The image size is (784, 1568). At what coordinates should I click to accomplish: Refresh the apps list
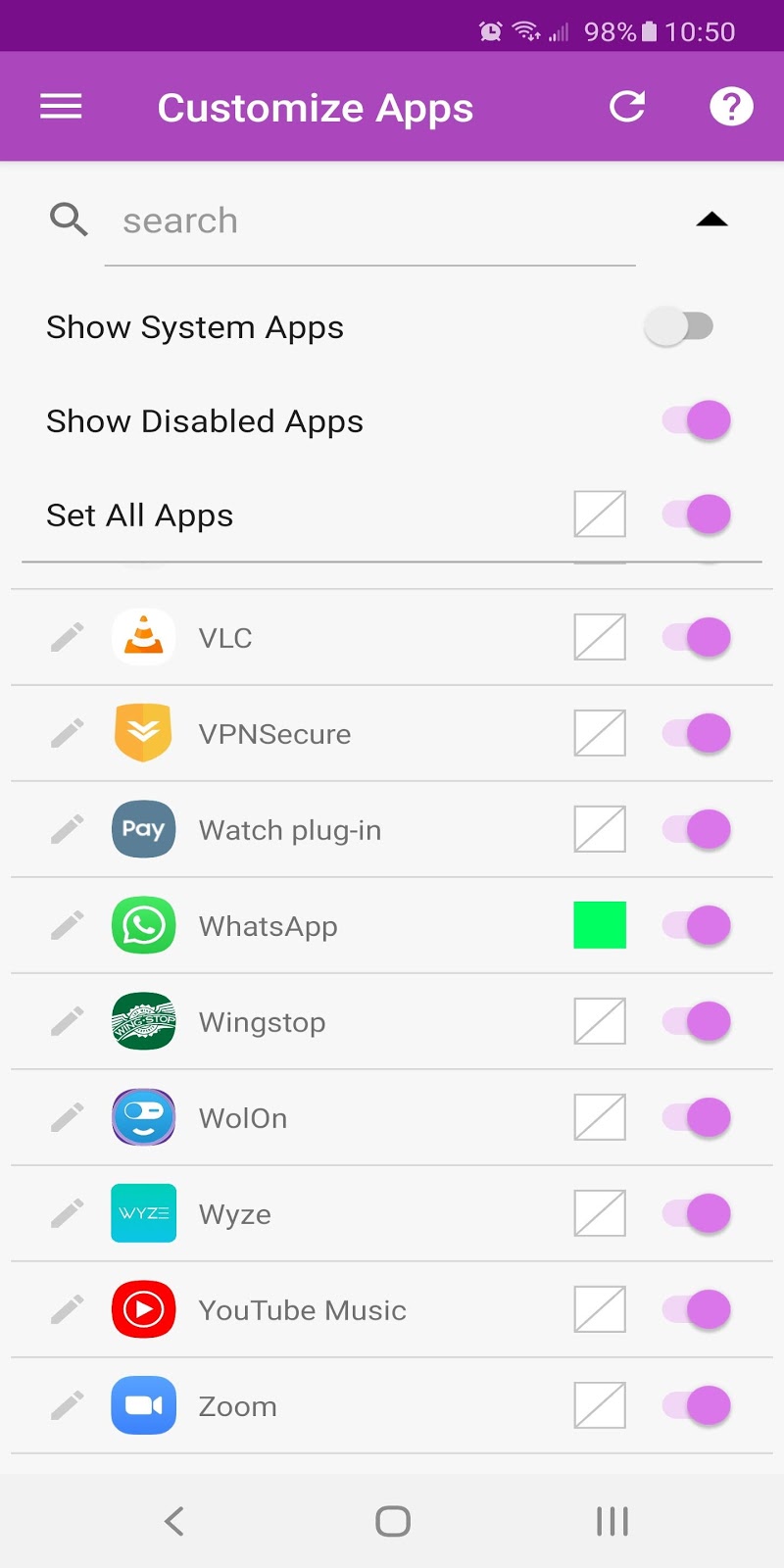[627, 107]
